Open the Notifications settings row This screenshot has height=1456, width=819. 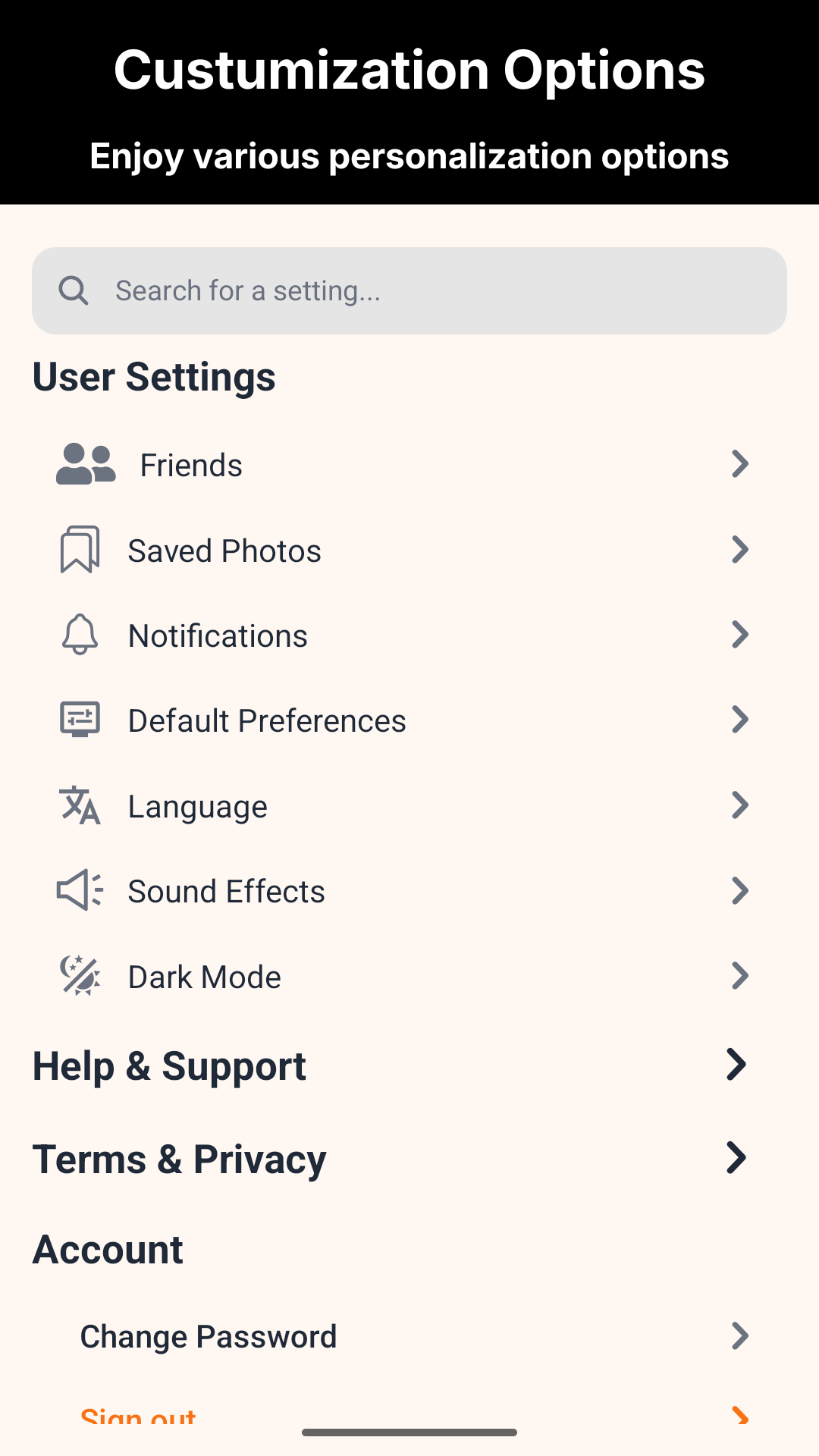point(409,635)
